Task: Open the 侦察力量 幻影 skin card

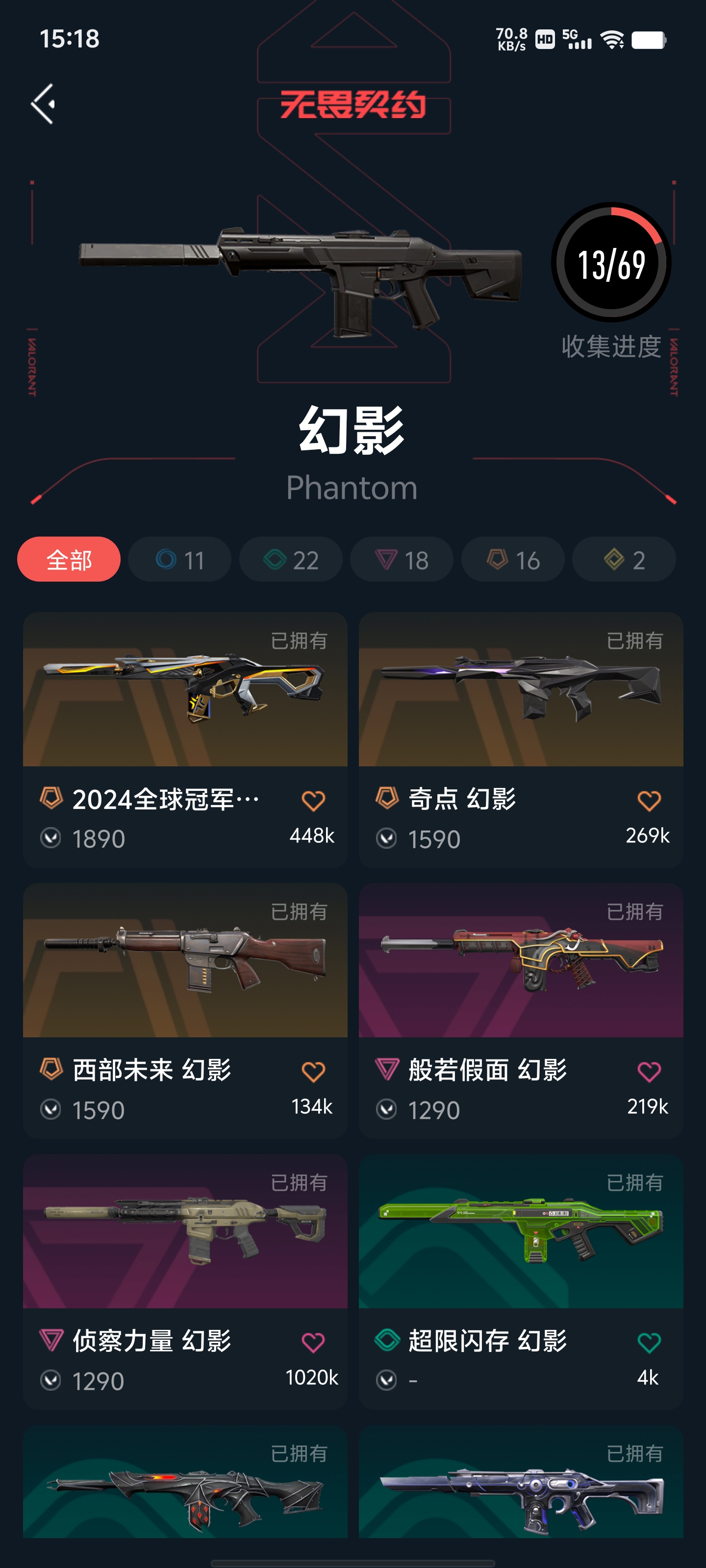Action: pos(184,1231)
